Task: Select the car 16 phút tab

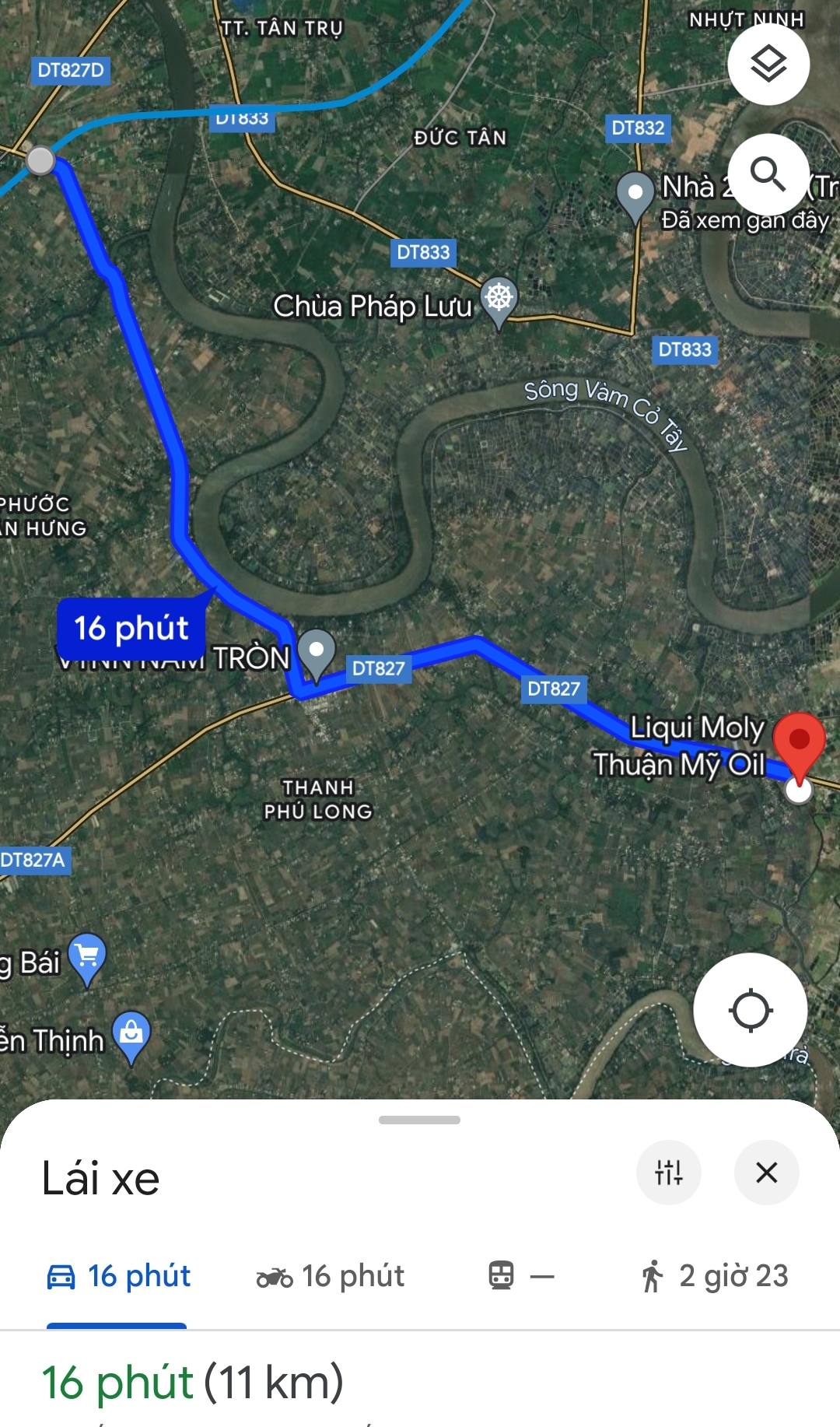Action: pyautogui.click(x=118, y=1276)
